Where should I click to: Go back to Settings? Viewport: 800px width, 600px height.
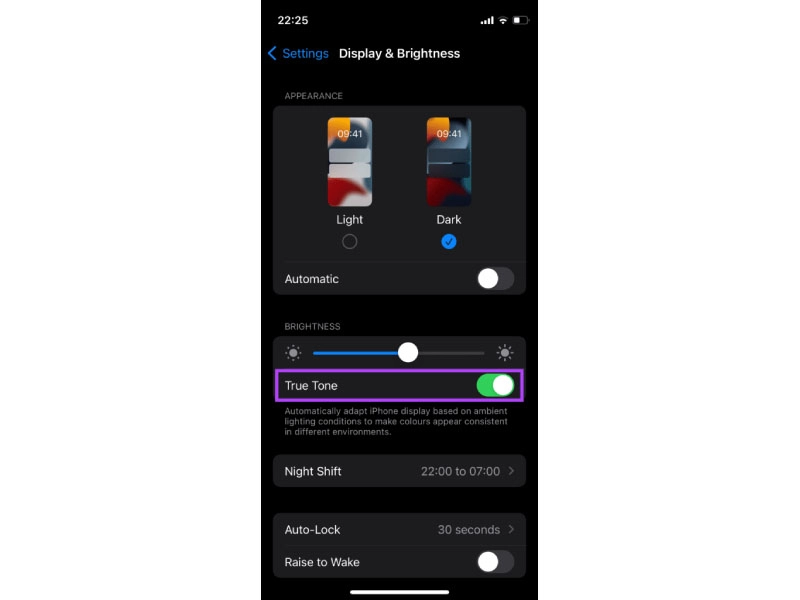point(297,53)
